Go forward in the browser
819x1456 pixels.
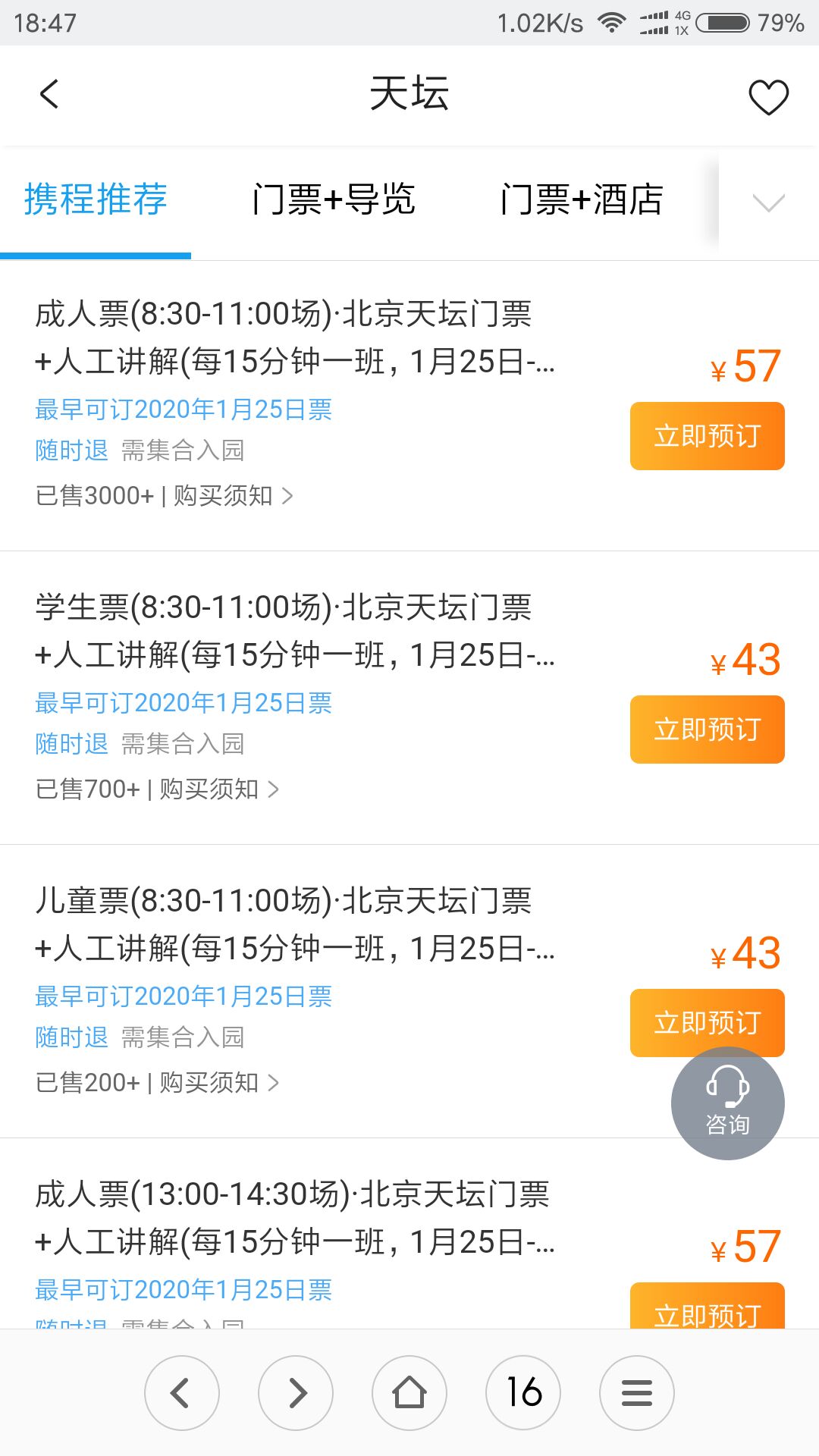tap(296, 1393)
